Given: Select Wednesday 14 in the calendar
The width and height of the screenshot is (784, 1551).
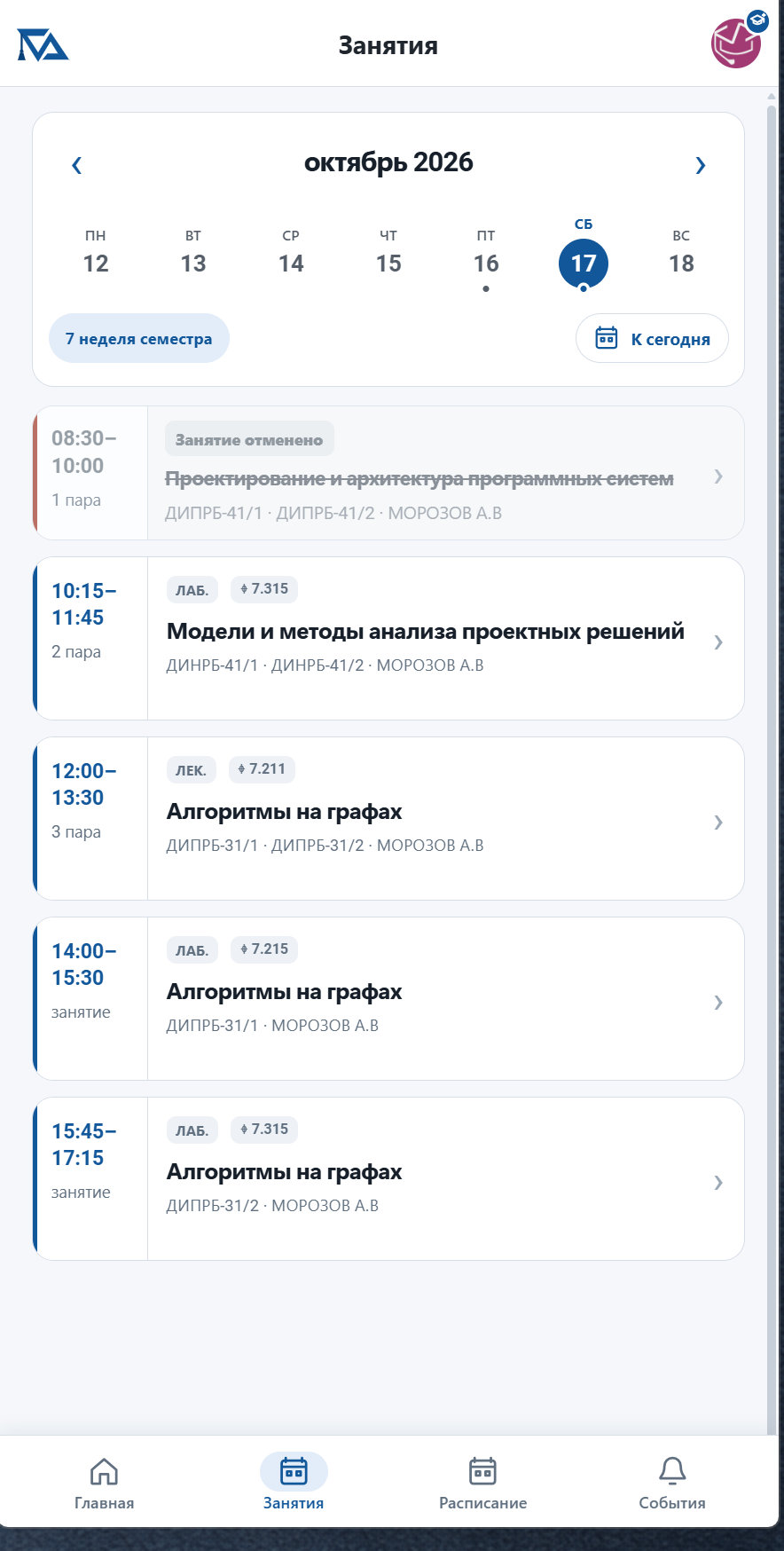Looking at the screenshot, I should pyautogui.click(x=291, y=255).
